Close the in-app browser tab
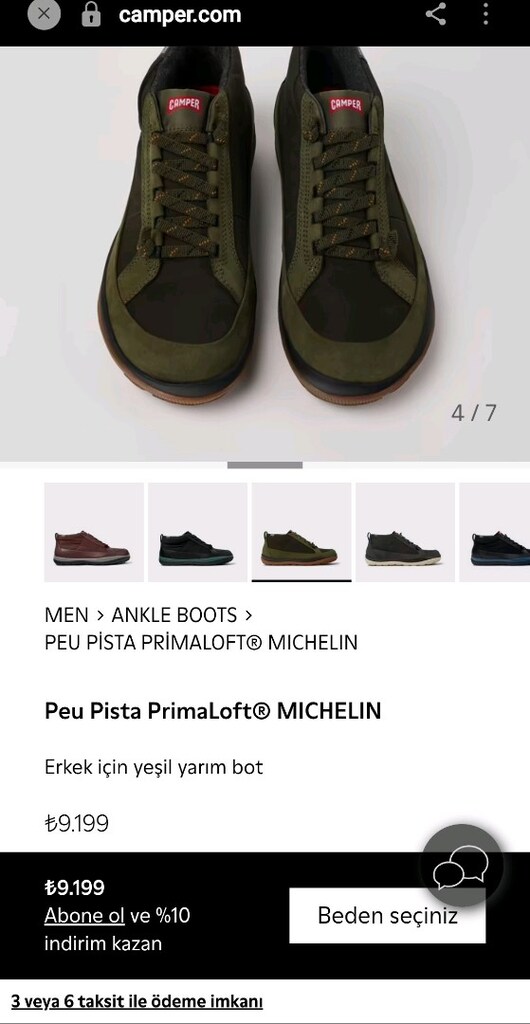Image resolution: width=530 pixels, height=1024 pixels. (44, 14)
